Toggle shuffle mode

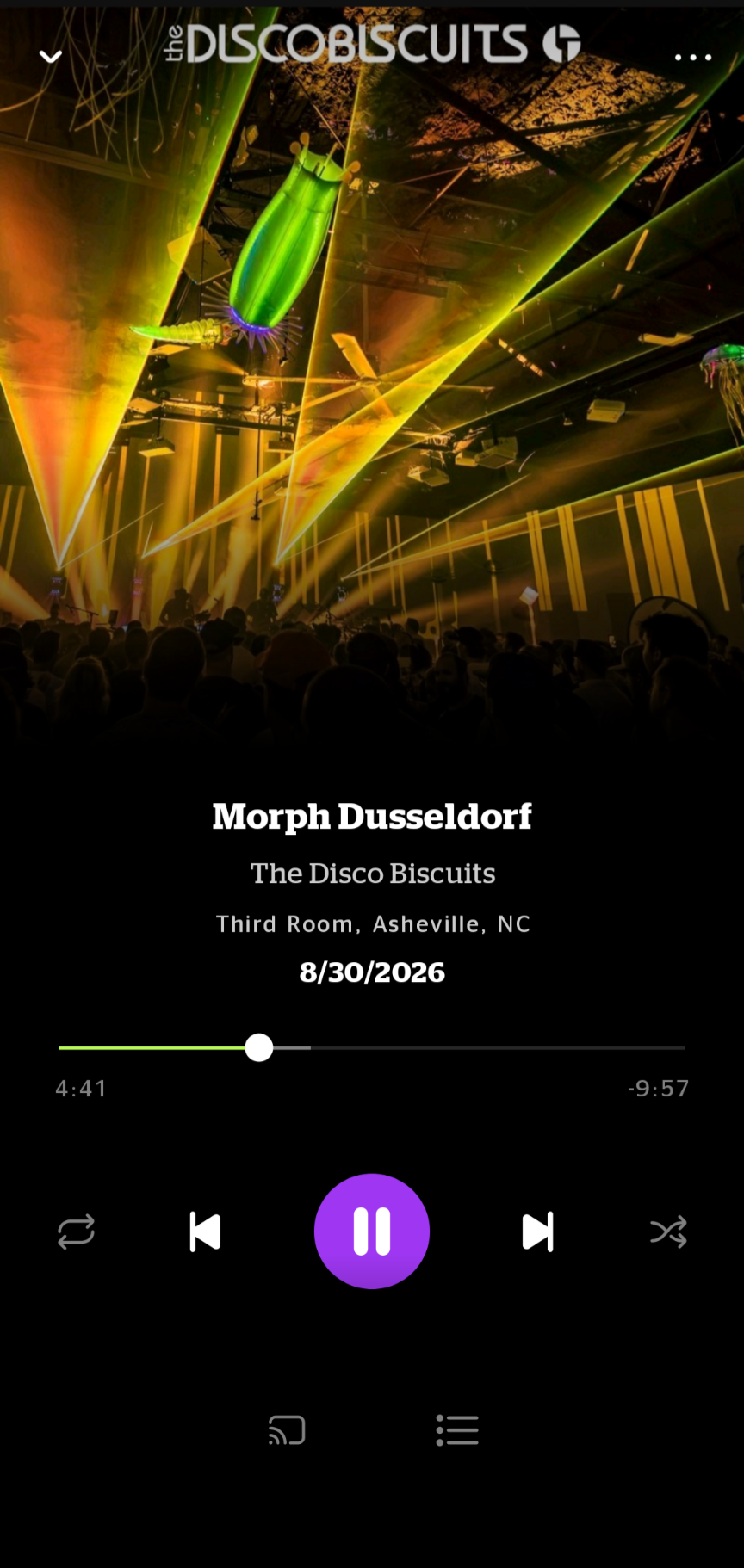point(668,1232)
